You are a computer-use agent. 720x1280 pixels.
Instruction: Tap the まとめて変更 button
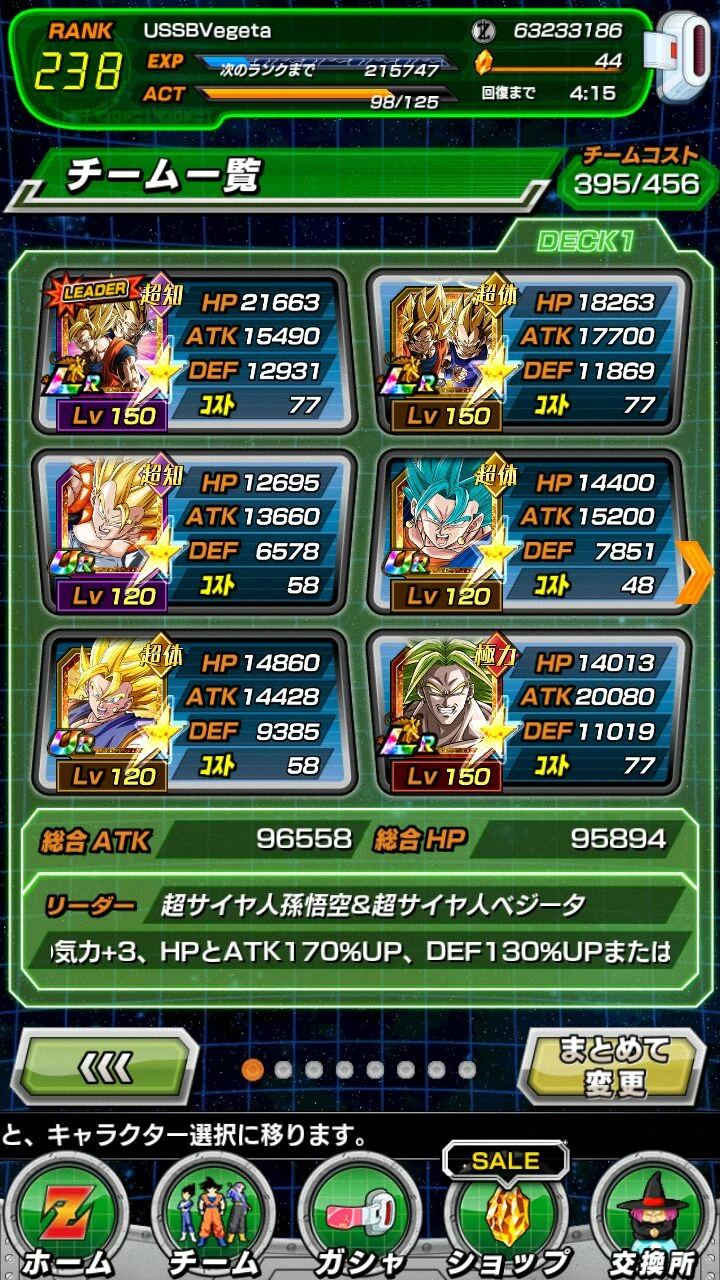click(x=616, y=1066)
